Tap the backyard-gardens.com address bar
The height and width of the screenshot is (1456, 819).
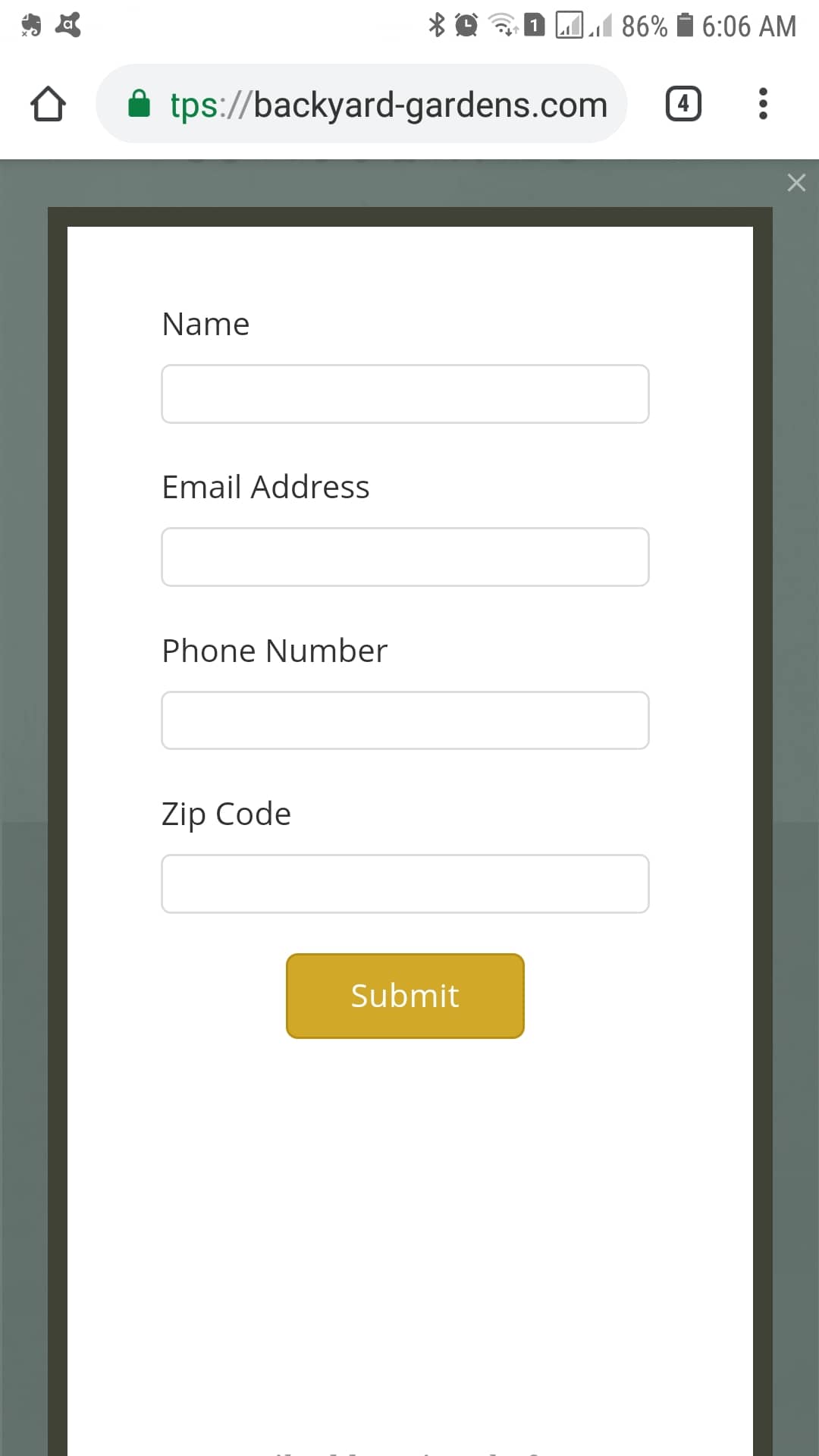coord(362,104)
